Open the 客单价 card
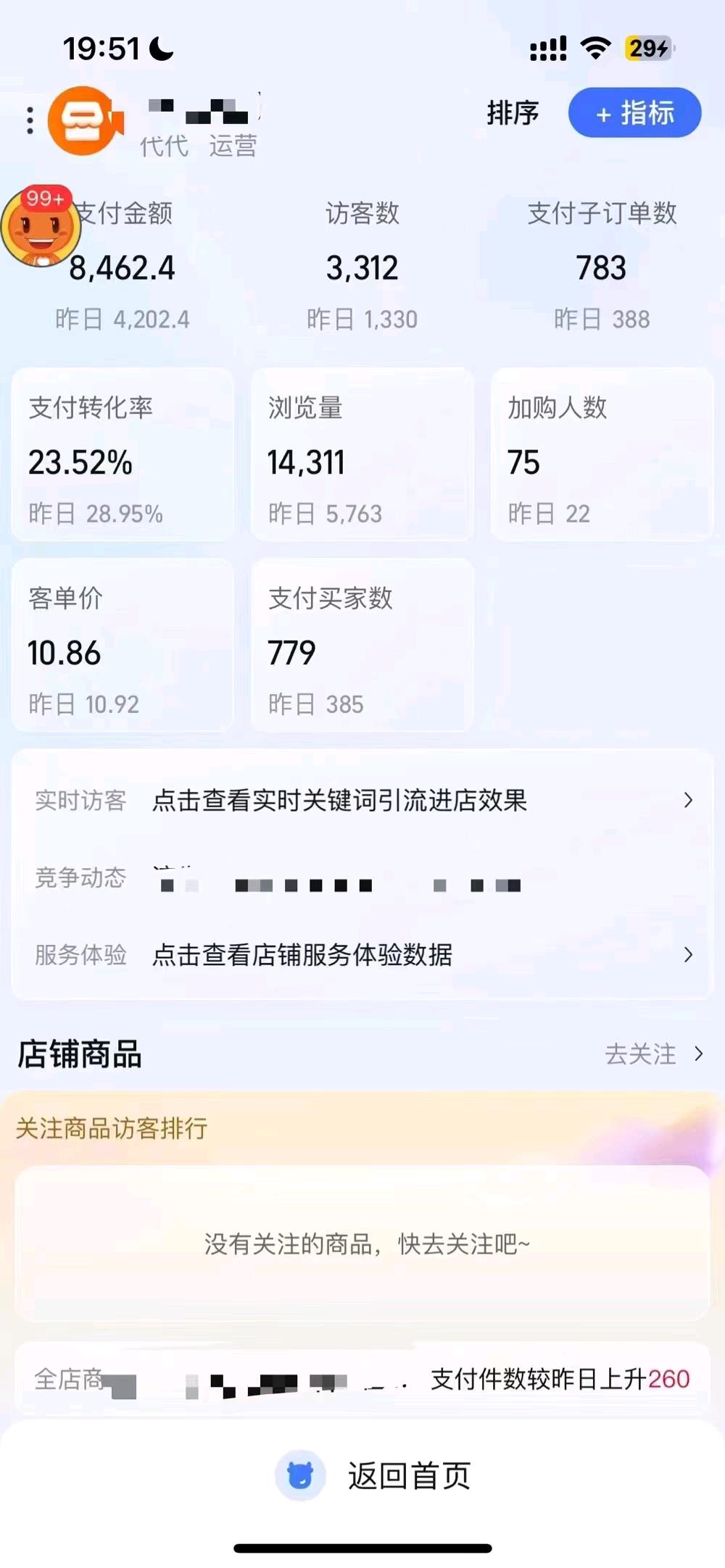 pyautogui.click(x=123, y=646)
